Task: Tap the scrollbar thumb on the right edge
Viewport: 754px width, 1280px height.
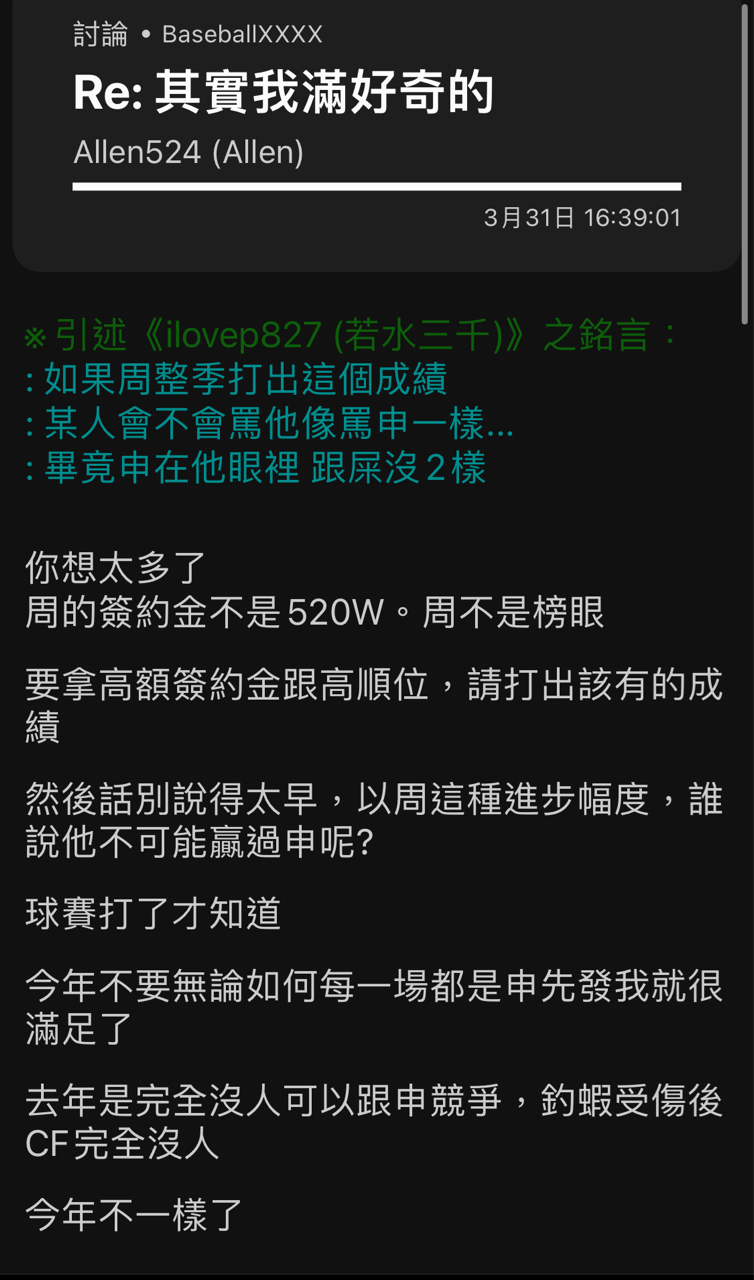Action: click(744, 162)
